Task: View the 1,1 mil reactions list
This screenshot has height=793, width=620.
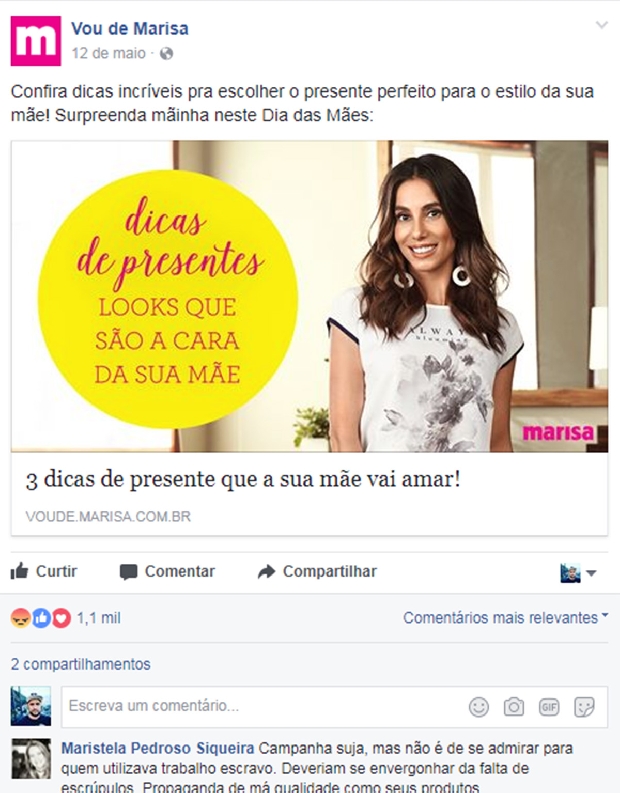Action: click(x=98, y=619)
